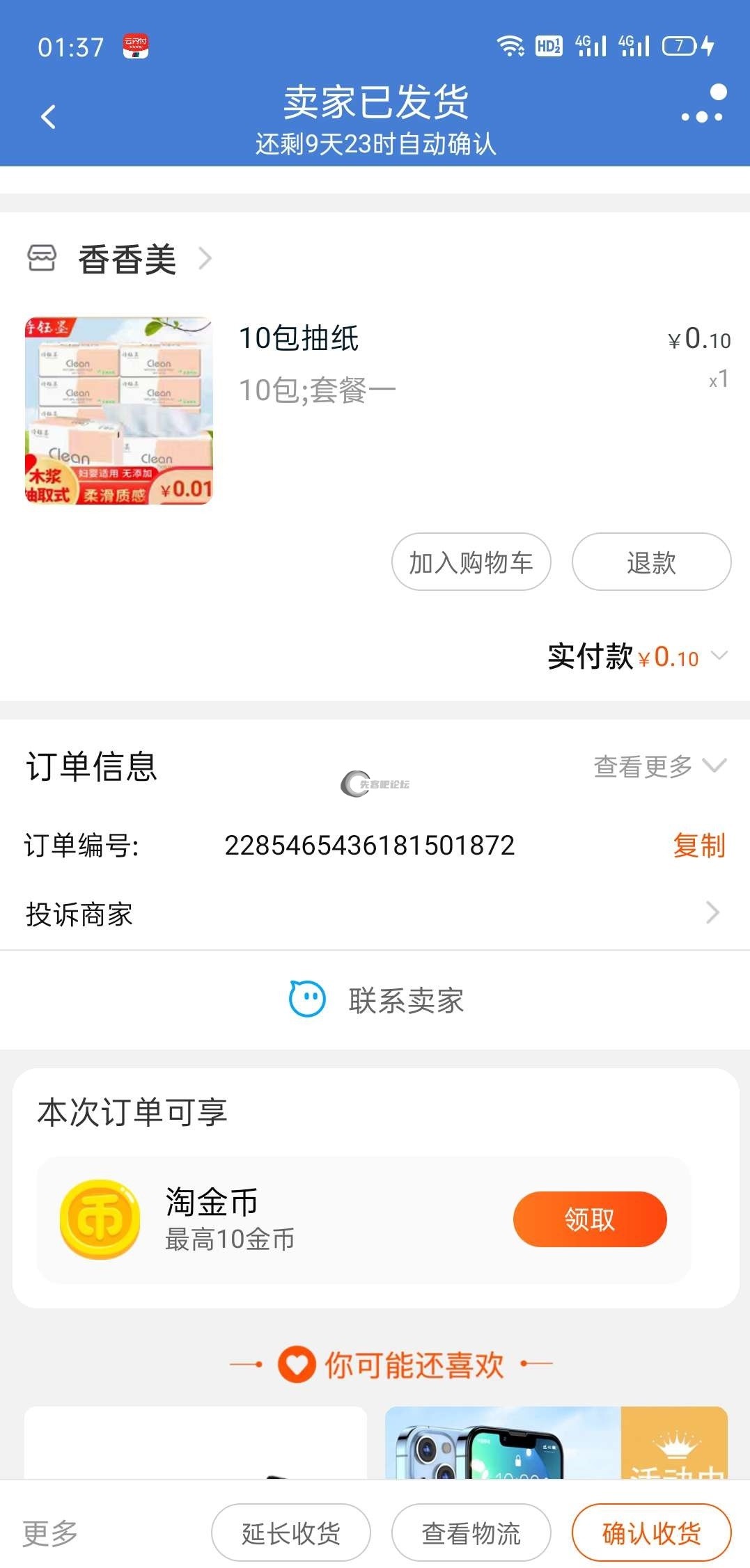Confirm receipt with 确认收货
The image size is (750, 1568).
[x=651, y=1533]
